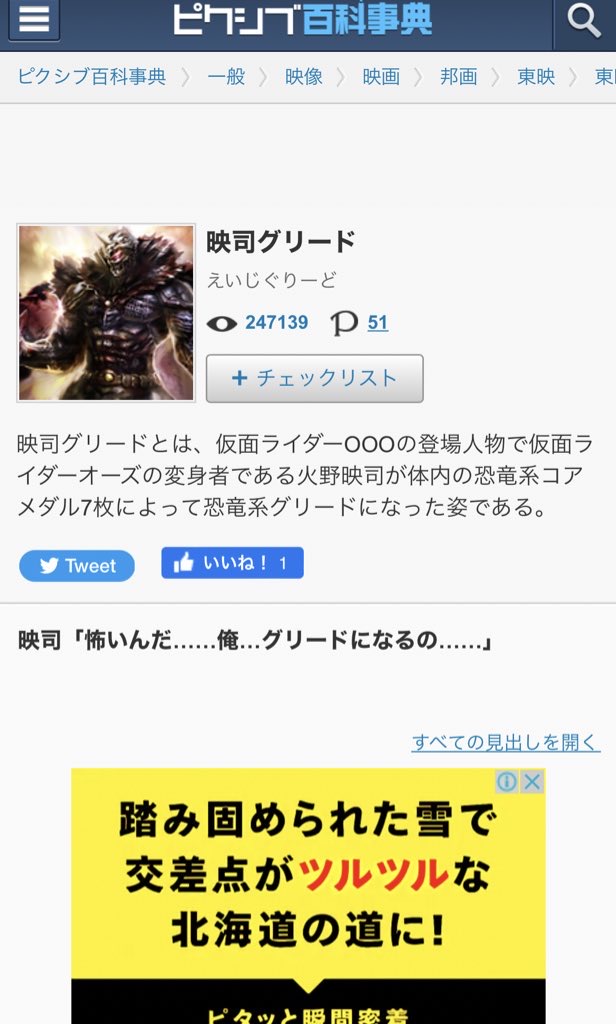This screenshot has width=616, height=1024.
Task: Open the hamburger menu
Action: click(34, 20)
